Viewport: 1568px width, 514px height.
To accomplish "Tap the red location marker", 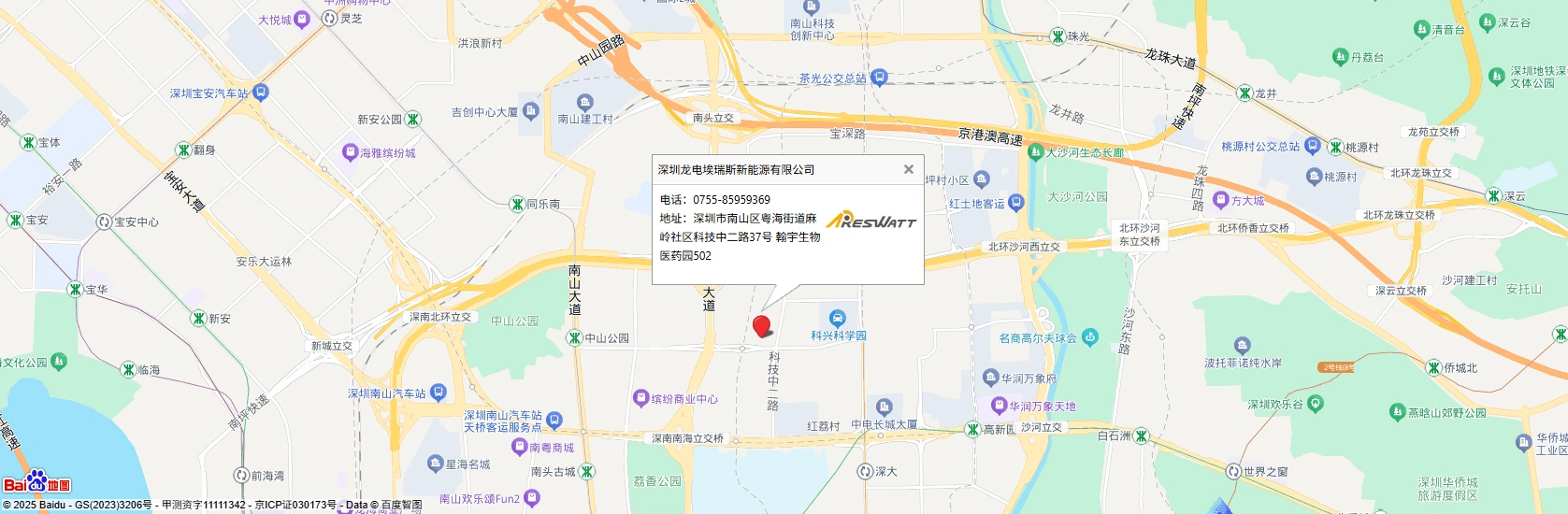I will [762, 325].
